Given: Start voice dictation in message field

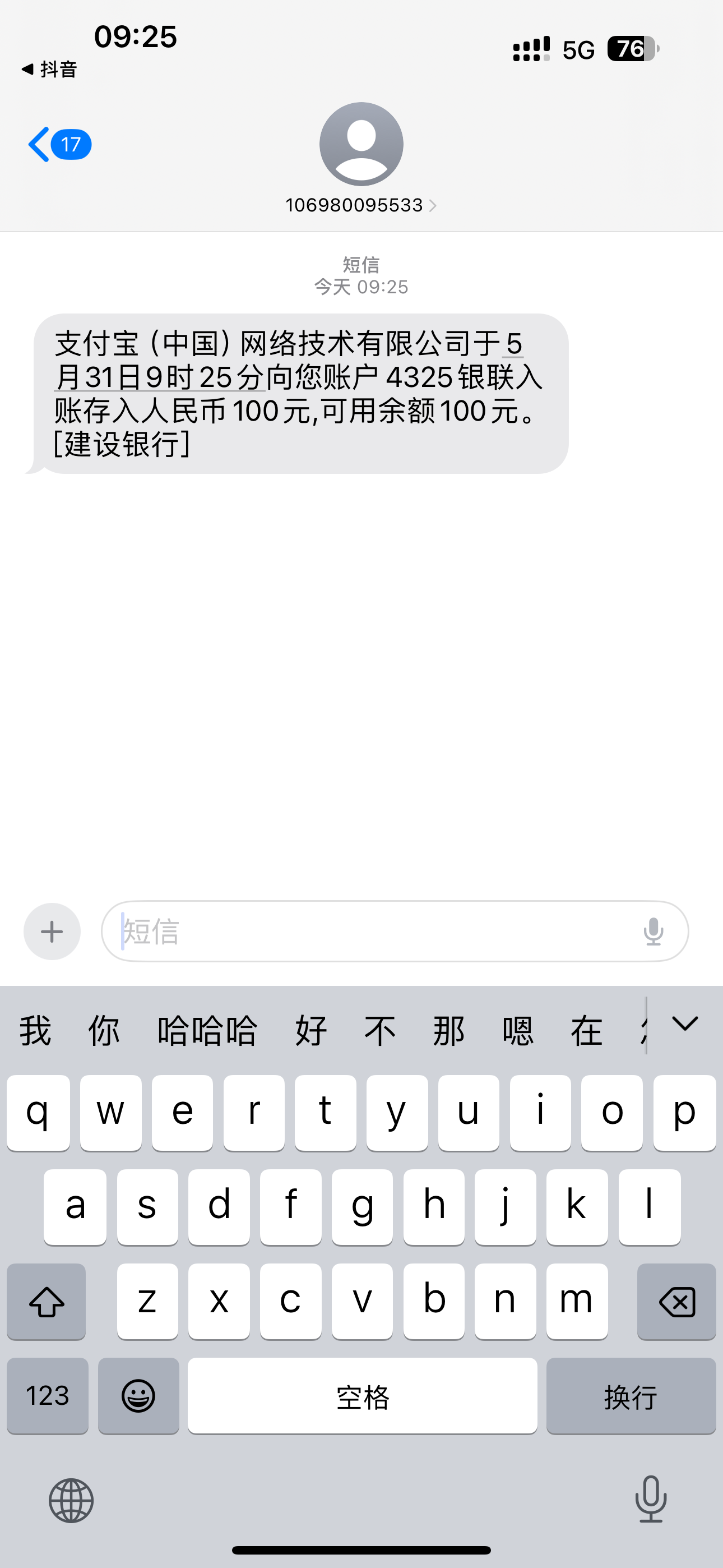Looking at the screenshot, I should click(x=653, y=931).
